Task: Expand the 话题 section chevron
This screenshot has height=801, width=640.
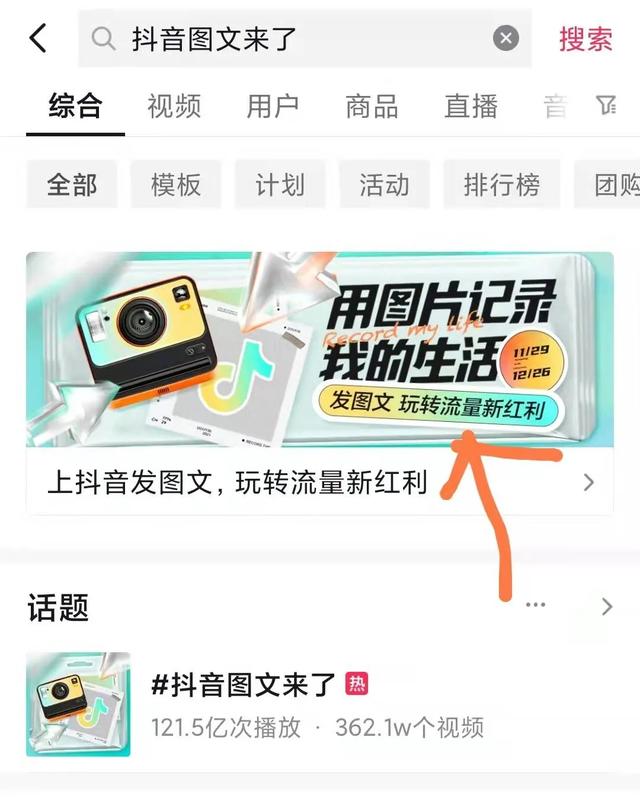Action: 606,606
